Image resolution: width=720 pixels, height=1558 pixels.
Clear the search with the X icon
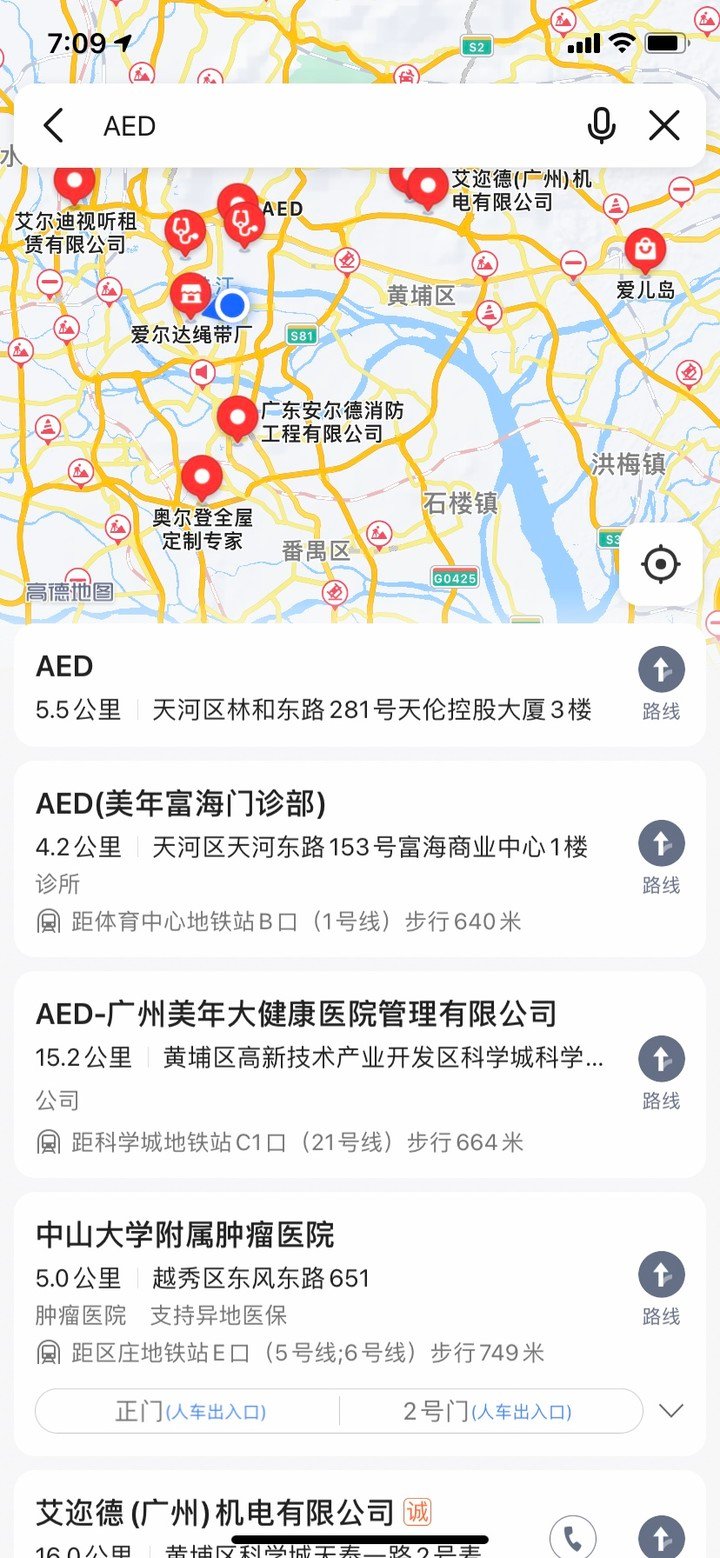[x=664, y=126]
